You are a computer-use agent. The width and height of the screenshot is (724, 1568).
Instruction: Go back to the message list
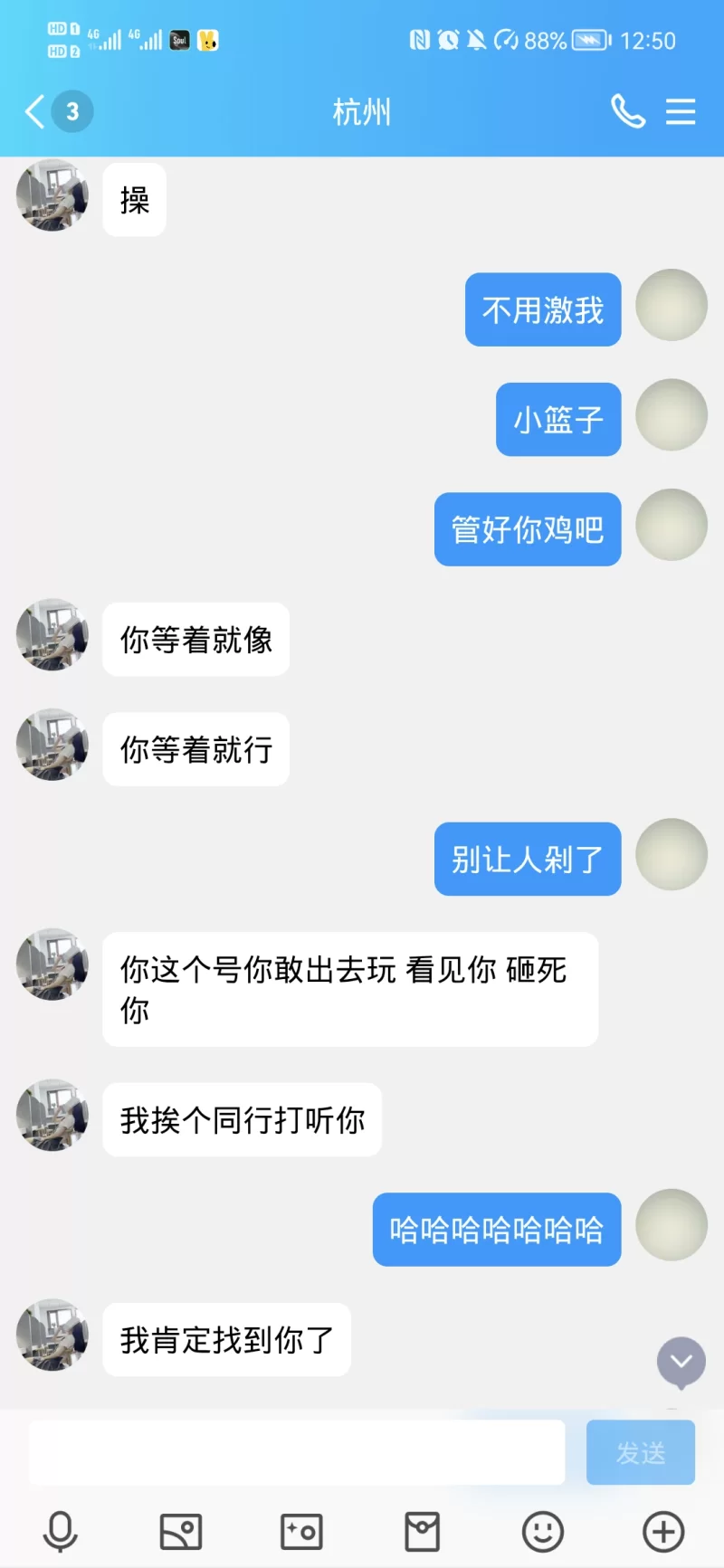[36, 112]
